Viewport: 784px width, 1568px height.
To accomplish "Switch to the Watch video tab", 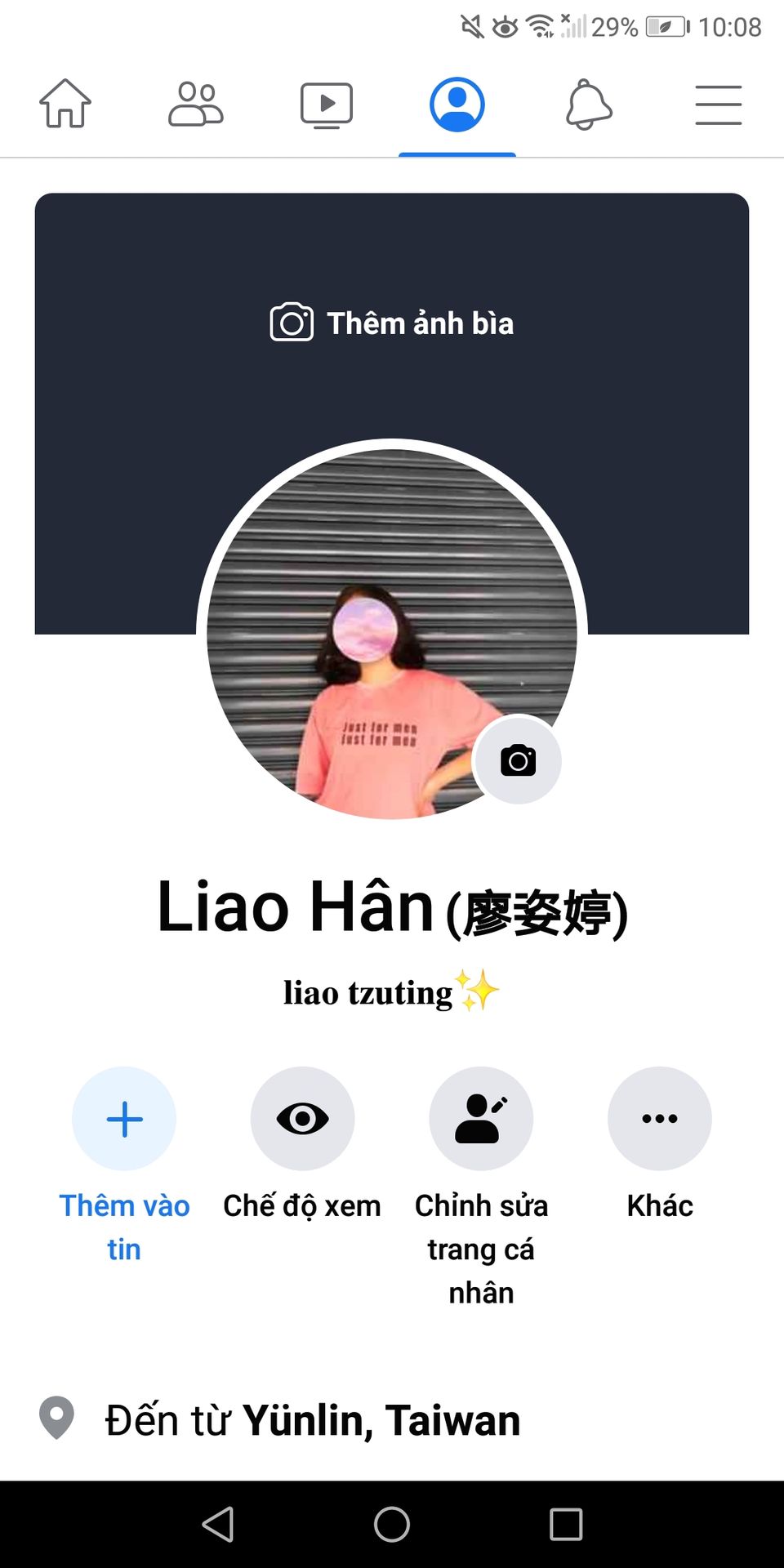I will pyautogui.click(x=327, y=105).
